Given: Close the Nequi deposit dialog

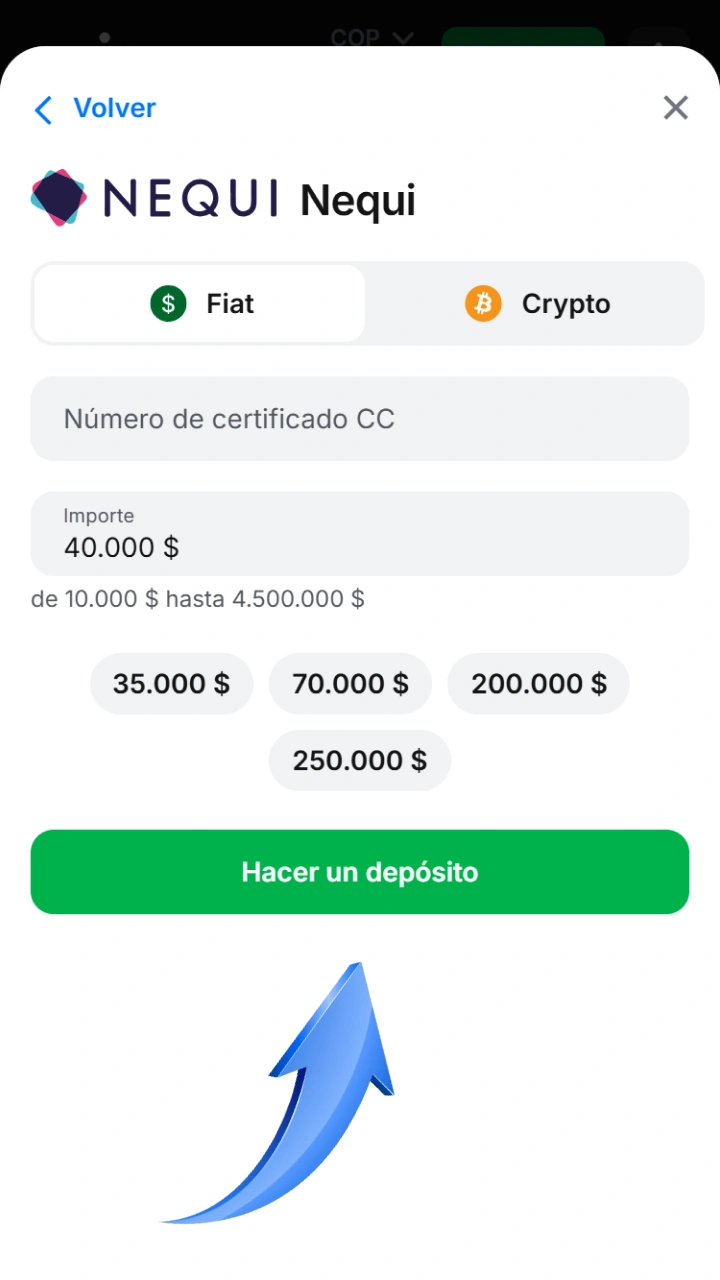Looking at the screenshot, I should coord(676,108).
